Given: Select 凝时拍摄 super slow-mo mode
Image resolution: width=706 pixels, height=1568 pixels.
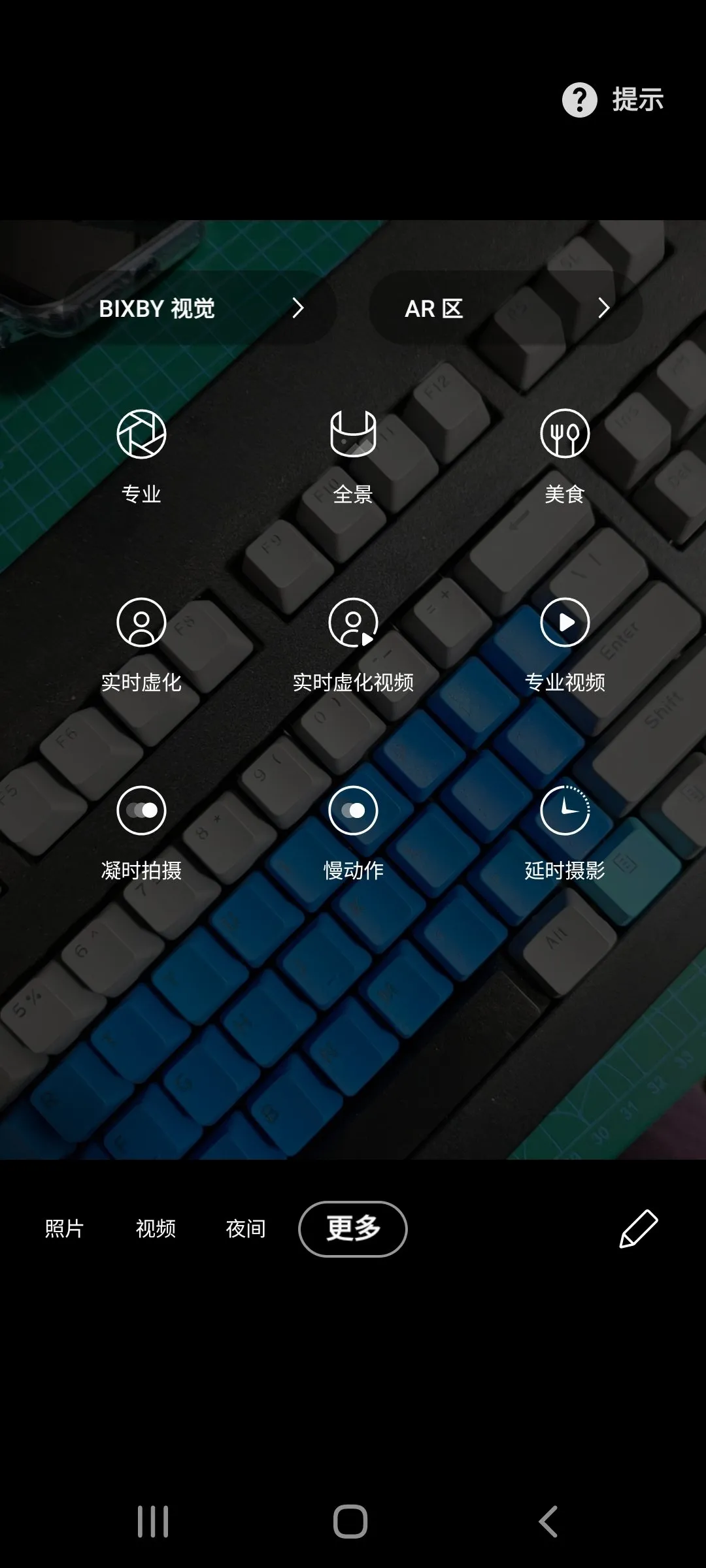Looking at the screenshot, I should click(141, 833).
